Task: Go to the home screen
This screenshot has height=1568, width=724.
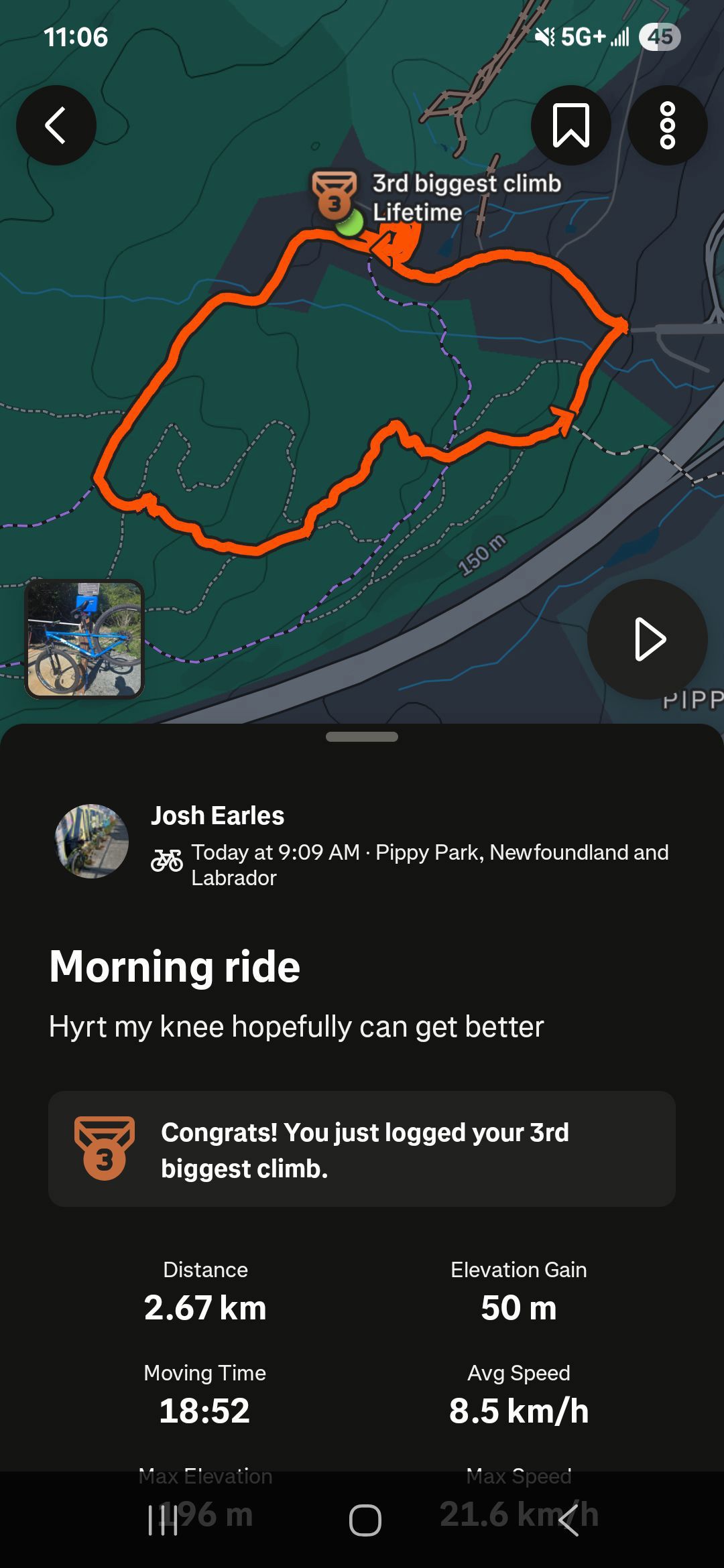Action: (x=365, y=1520)
